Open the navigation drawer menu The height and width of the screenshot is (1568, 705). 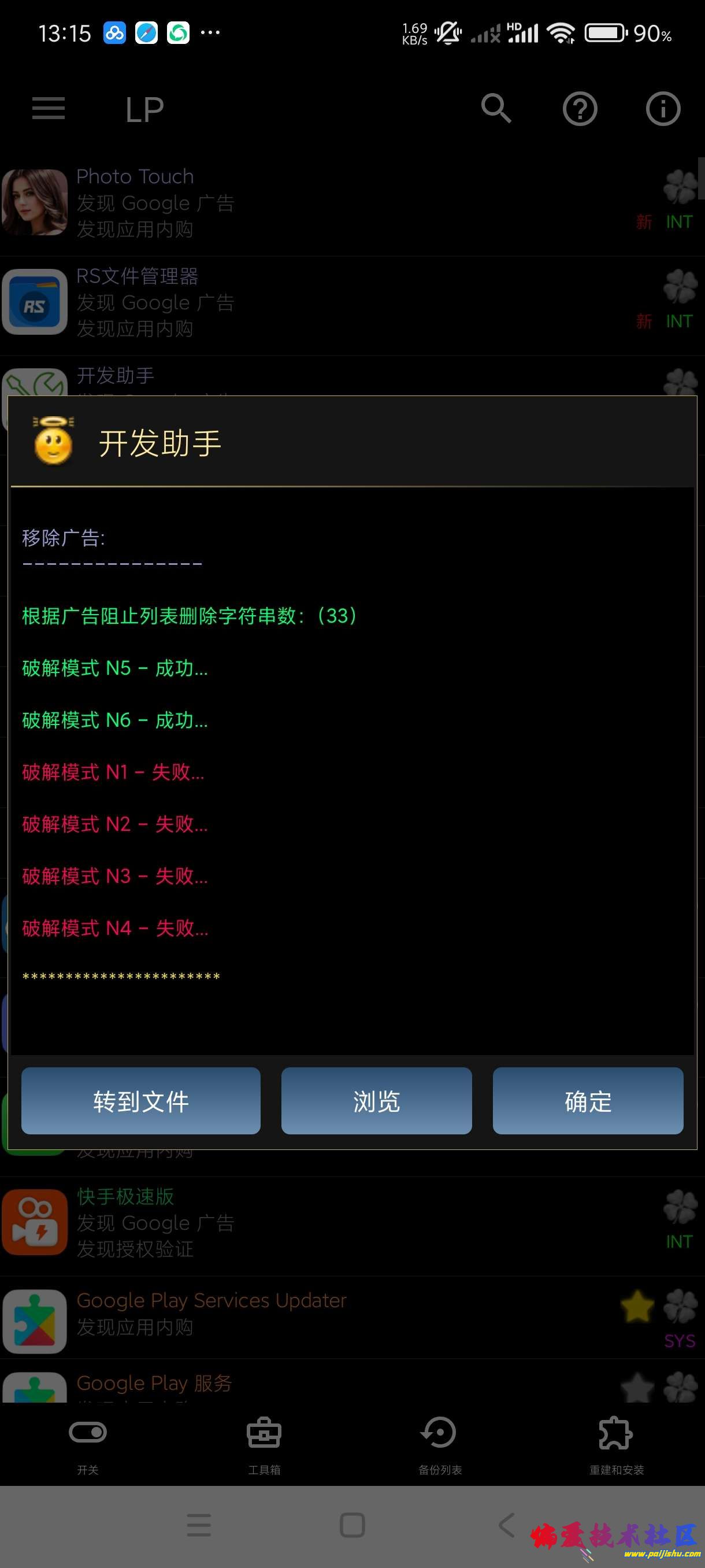47,110
